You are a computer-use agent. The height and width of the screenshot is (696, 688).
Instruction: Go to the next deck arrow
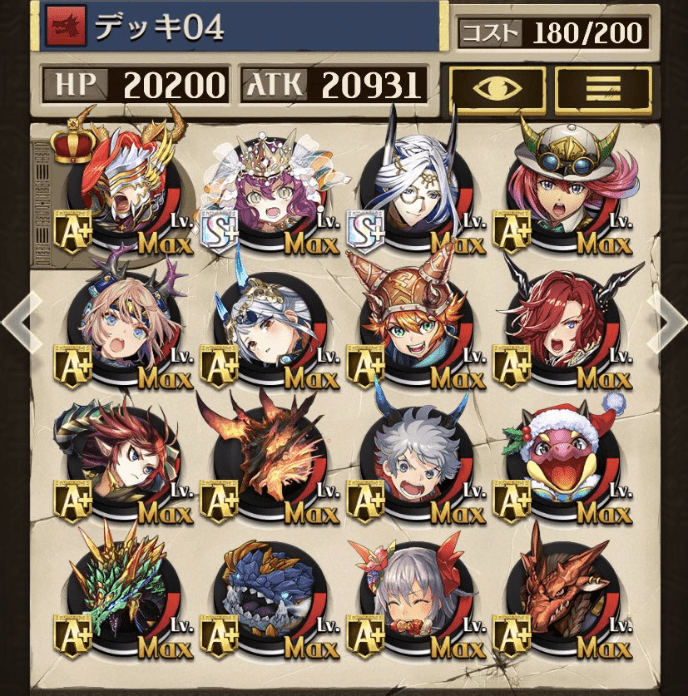point(668,322)
